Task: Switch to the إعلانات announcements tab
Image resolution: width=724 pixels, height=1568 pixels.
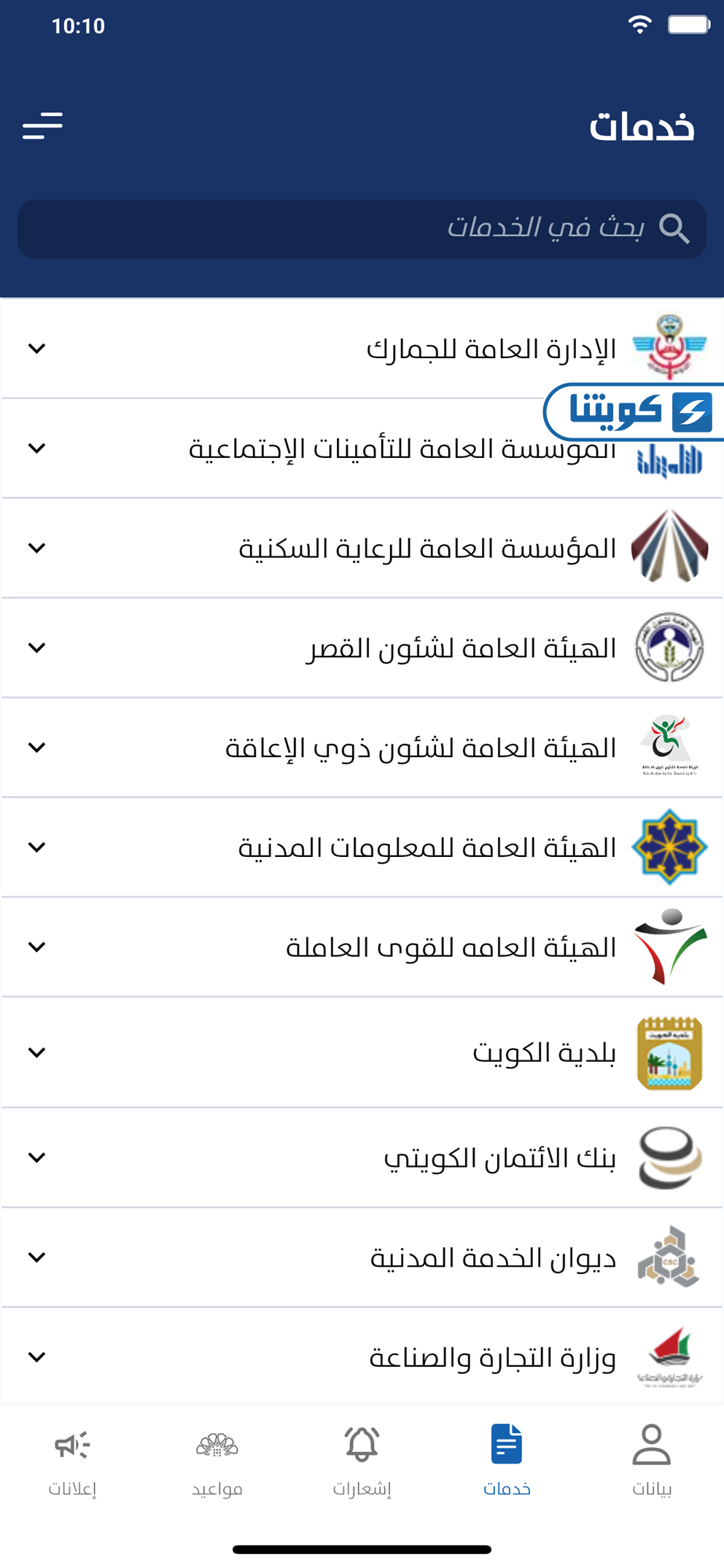Action: [72, 1460]
